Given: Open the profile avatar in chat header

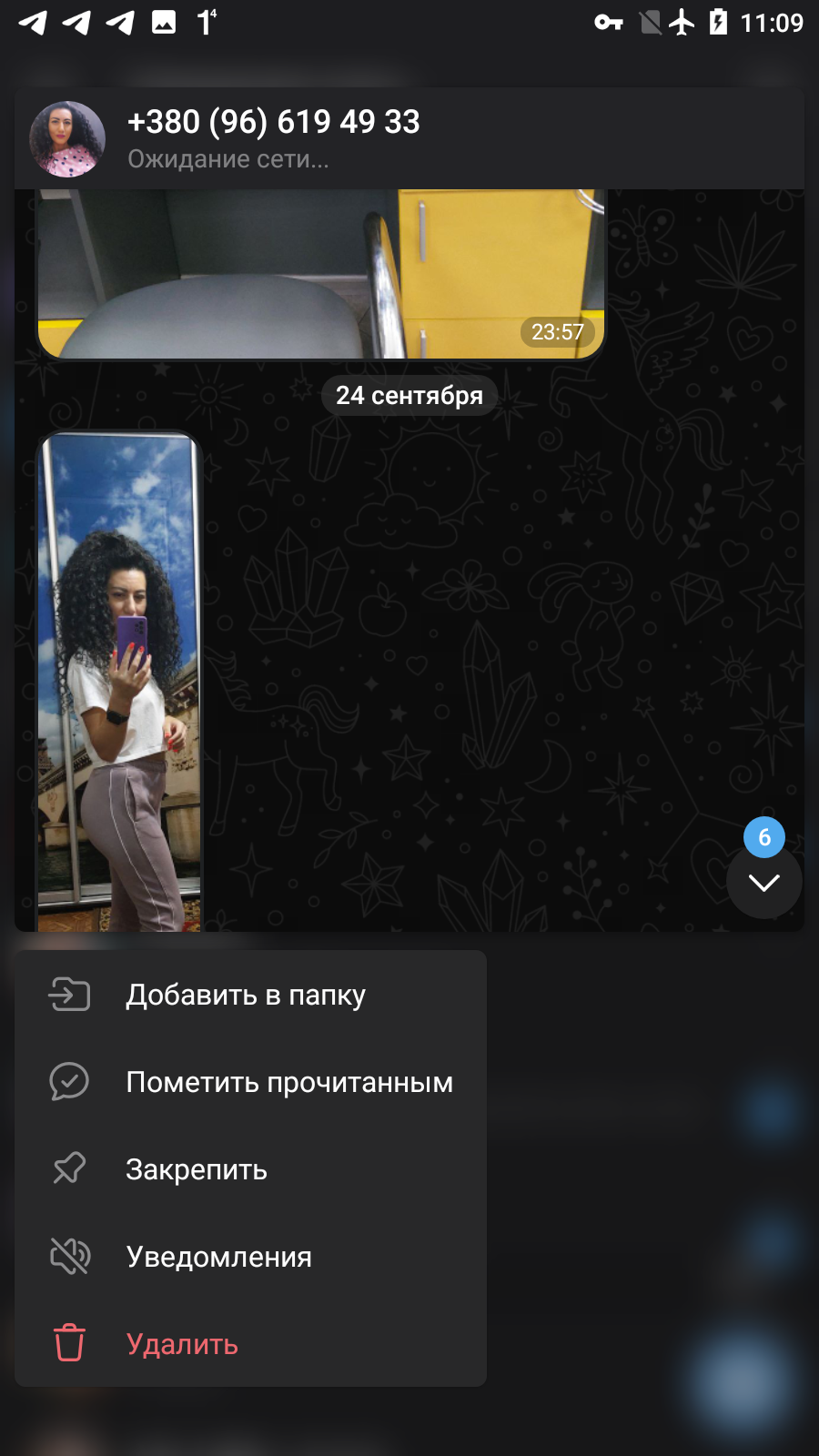Looking at the screenshot, I should (x=67, y=139).
